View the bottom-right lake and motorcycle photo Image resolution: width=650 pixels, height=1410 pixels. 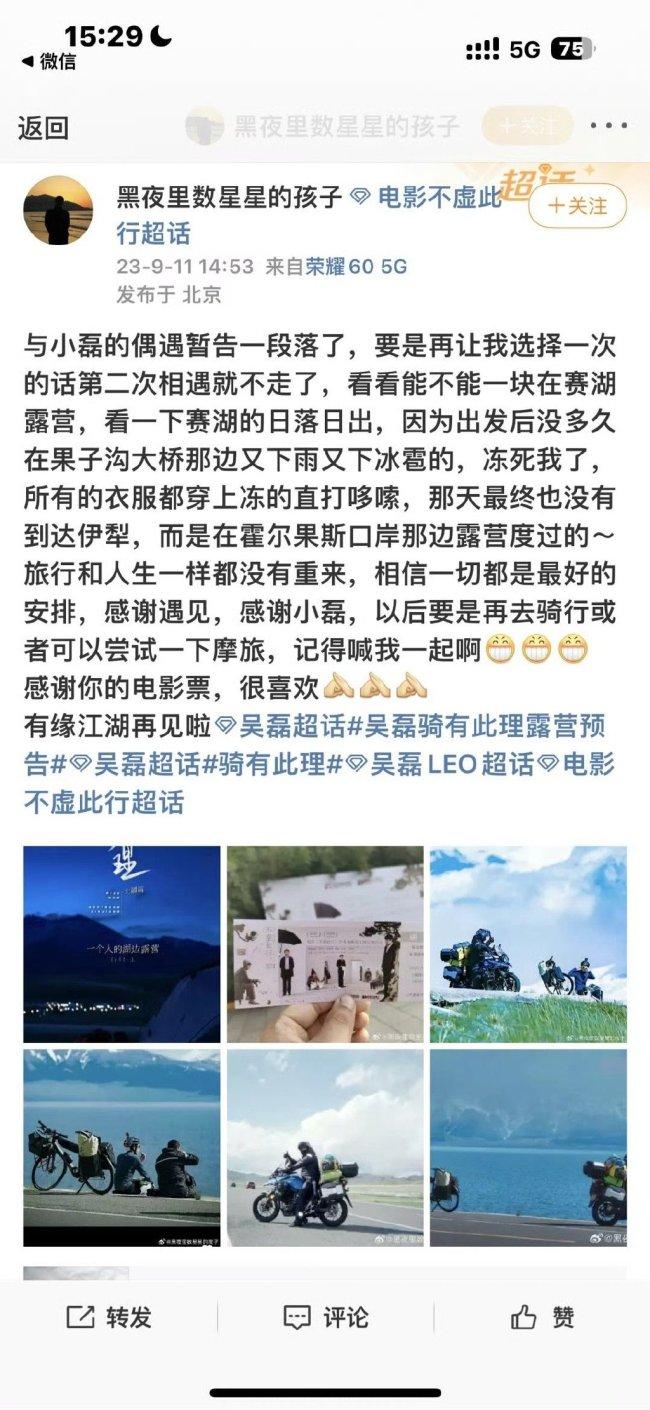click(x=528, y=1147)
